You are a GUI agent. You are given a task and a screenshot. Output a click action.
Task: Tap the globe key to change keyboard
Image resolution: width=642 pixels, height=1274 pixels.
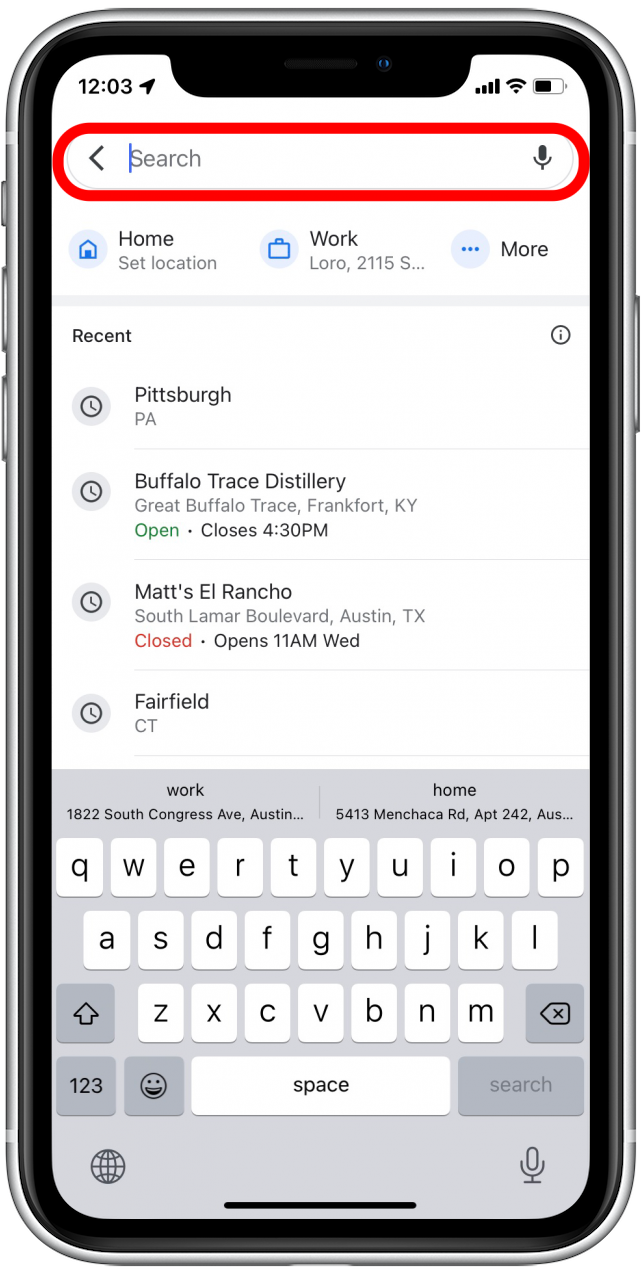108,1165
